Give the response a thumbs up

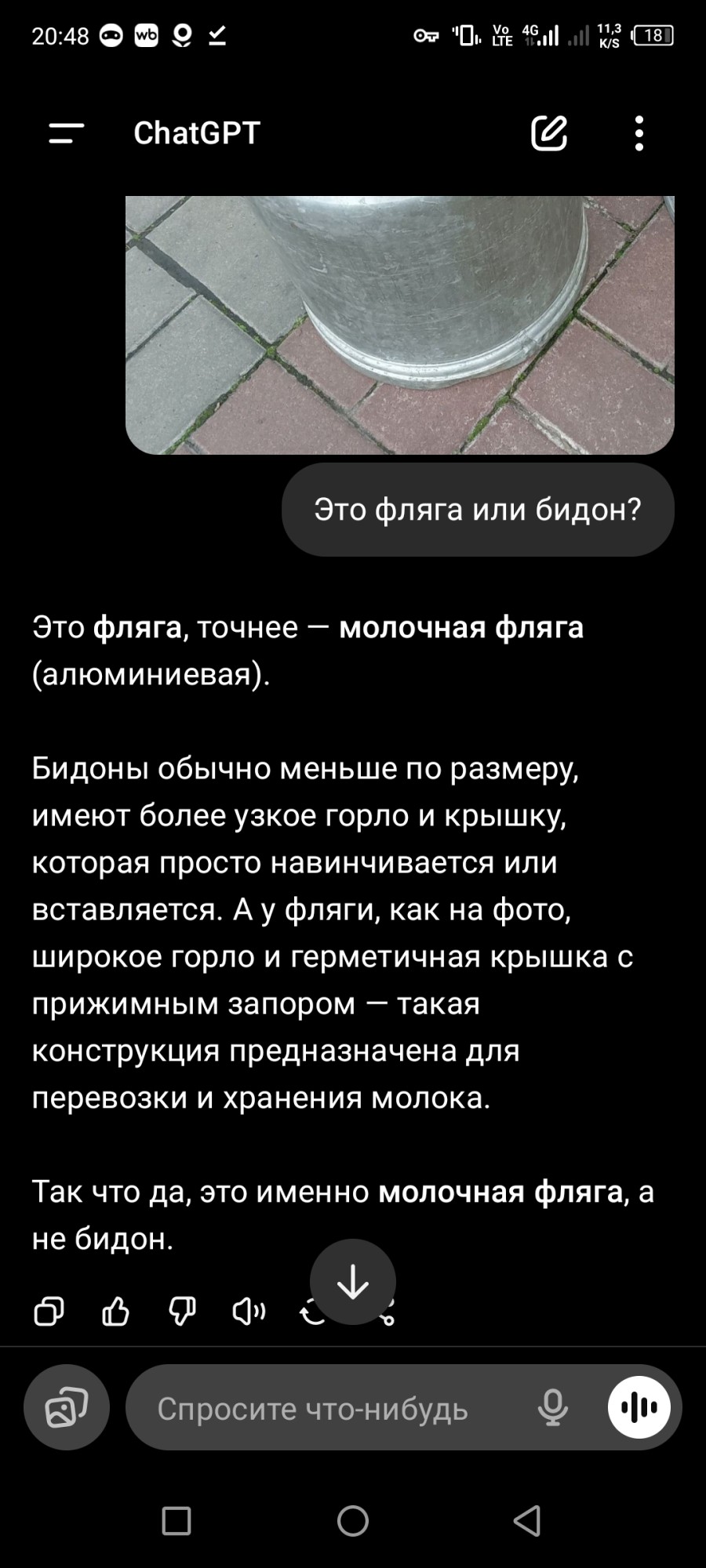[115, 1311]
